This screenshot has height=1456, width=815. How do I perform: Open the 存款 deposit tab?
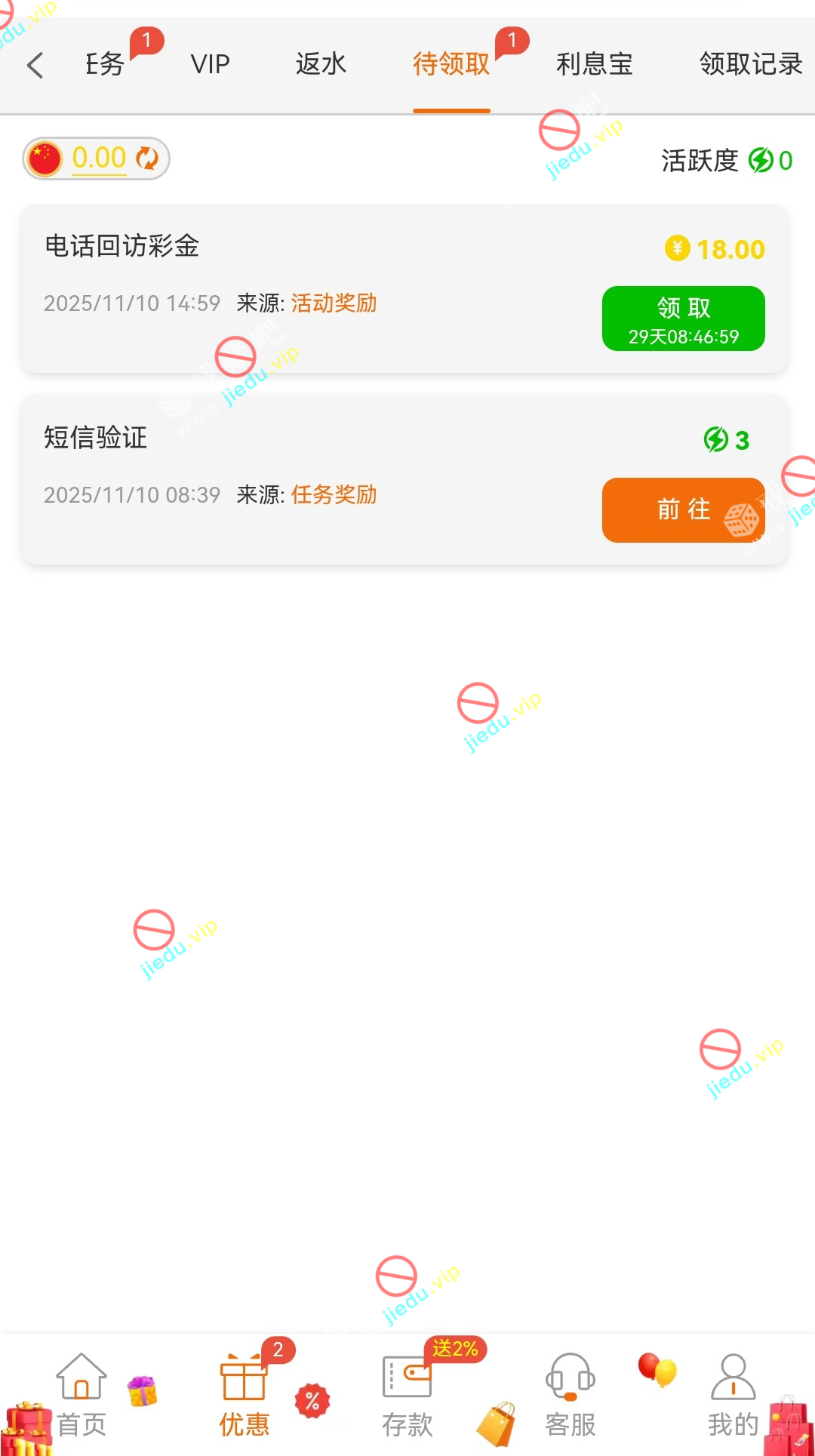coord(407,1395)
